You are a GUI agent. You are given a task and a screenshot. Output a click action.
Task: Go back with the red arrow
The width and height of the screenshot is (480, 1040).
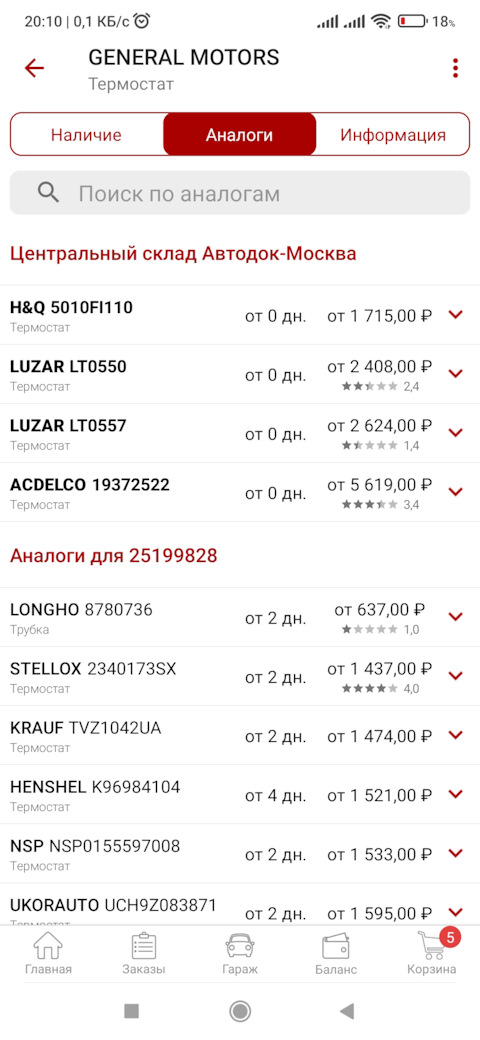click(x=34, y=68)
